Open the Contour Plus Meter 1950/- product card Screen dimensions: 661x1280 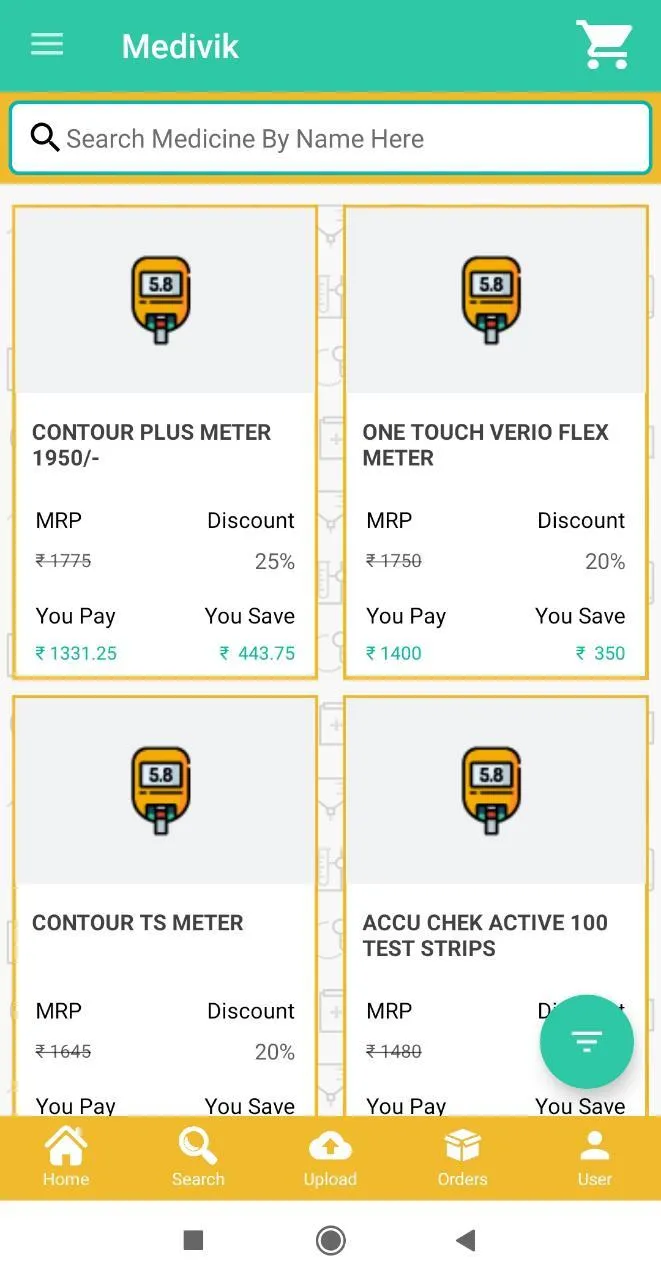(165, 442)
